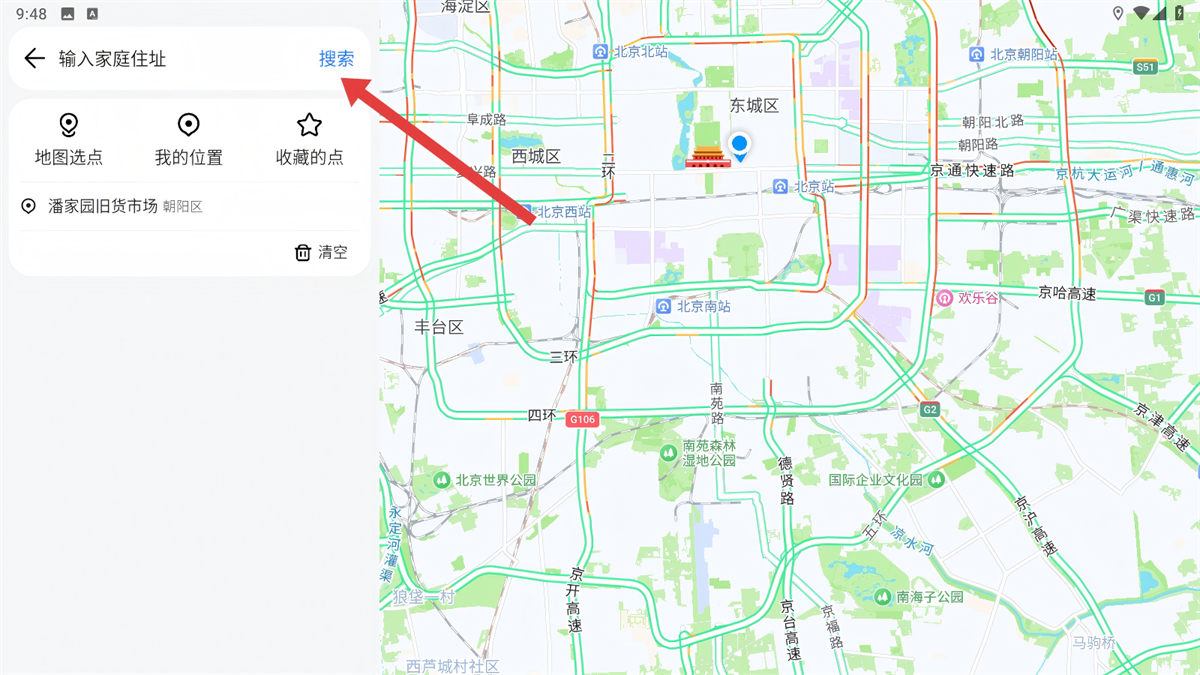Open 收藏的点 saved places

[x=309, y=140]
